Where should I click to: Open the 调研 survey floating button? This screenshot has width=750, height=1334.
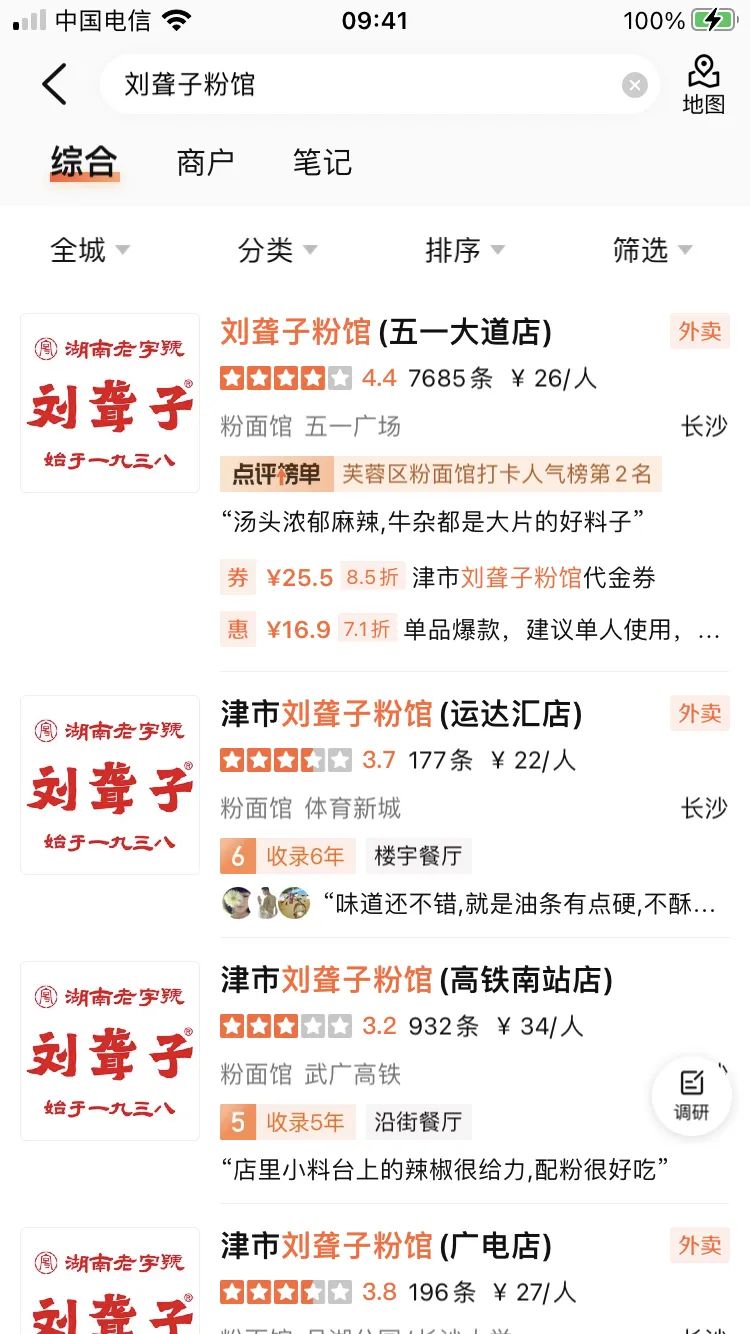point(691,1096)
